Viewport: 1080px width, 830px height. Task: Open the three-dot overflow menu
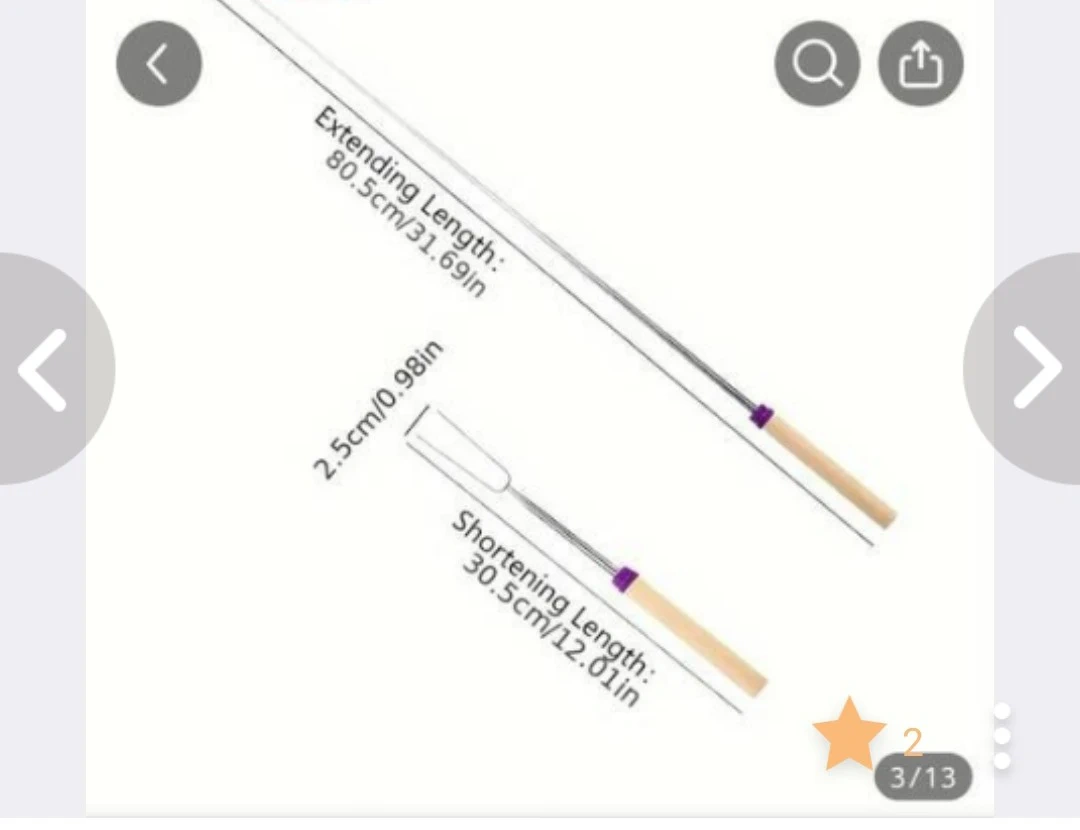click(1002, 737)
